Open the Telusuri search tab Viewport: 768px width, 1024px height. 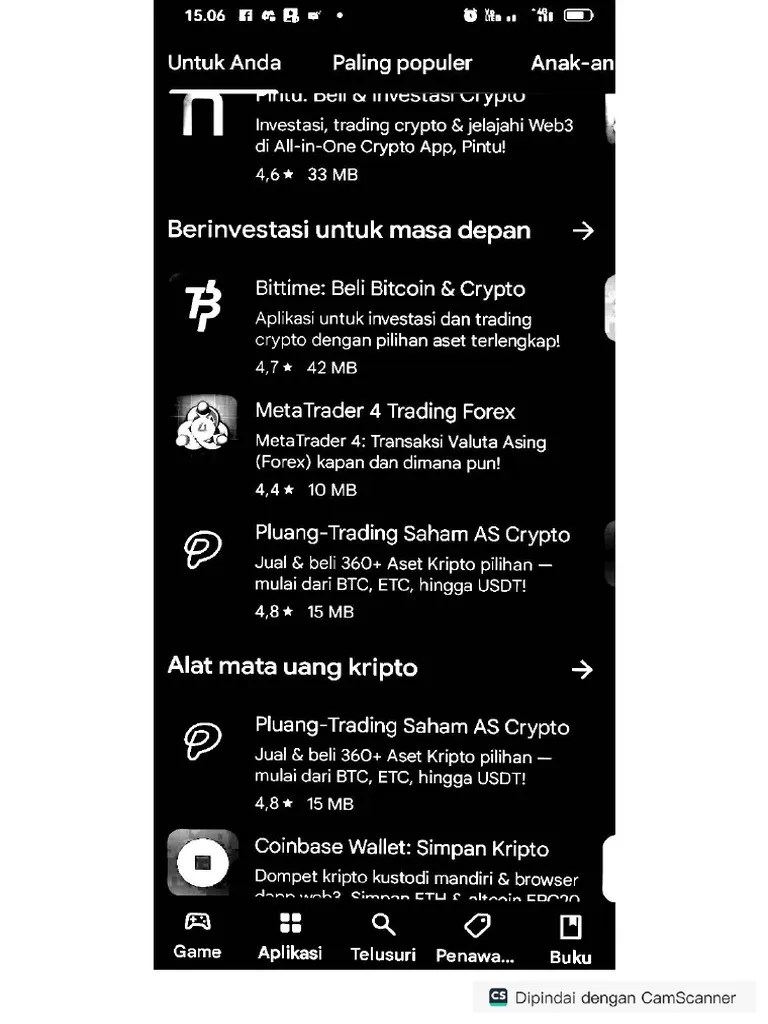click(x=383, y=935)
